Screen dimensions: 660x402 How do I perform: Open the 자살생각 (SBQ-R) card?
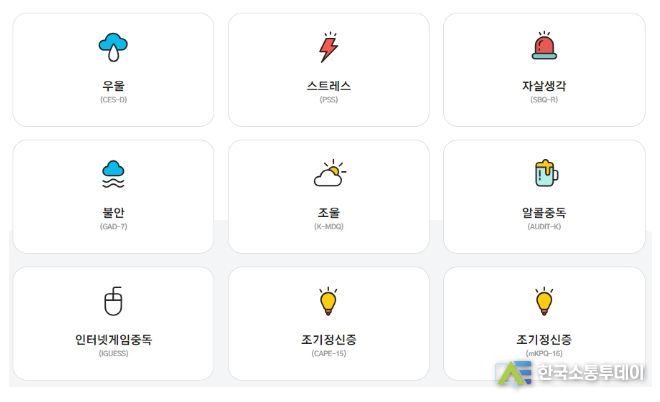[543, 70]
